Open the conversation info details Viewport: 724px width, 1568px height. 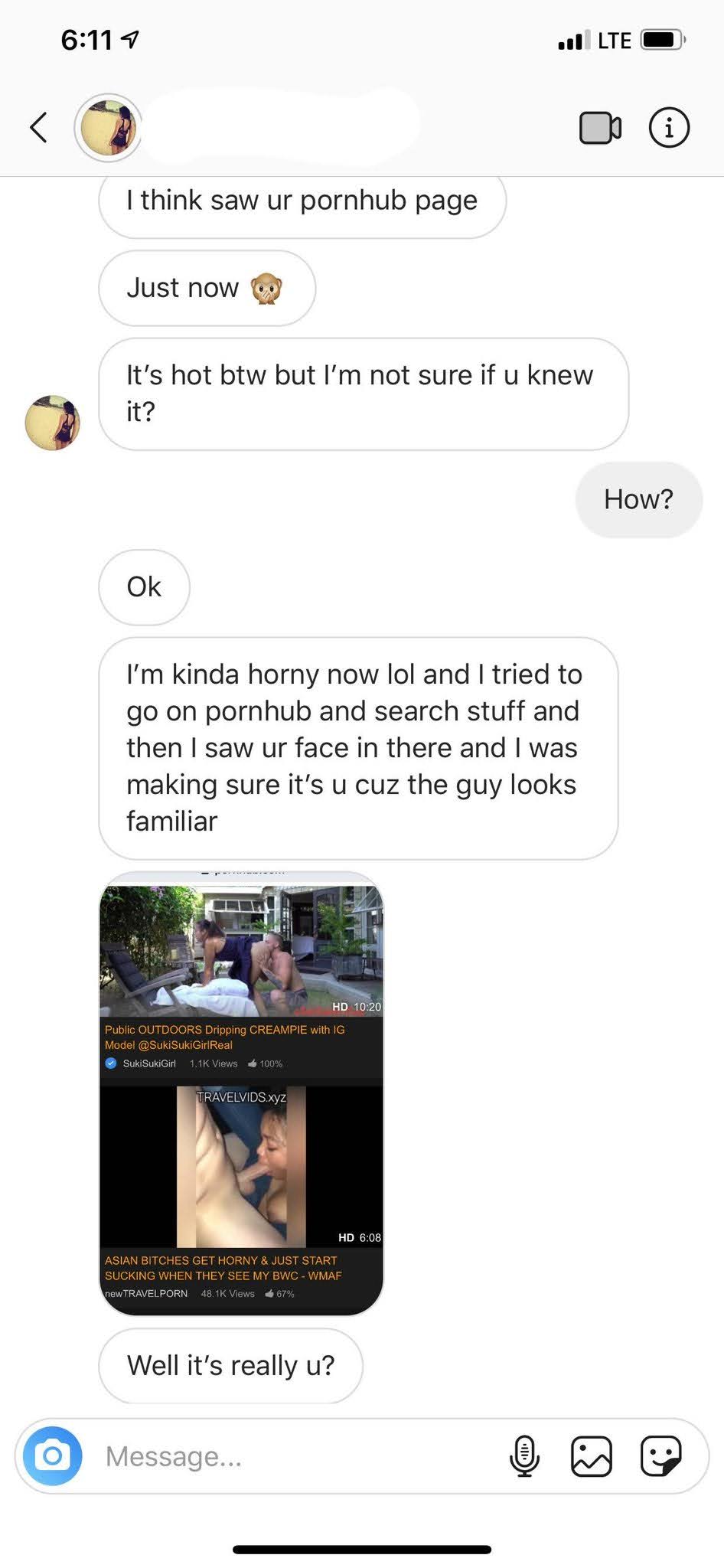pos(669,128)
